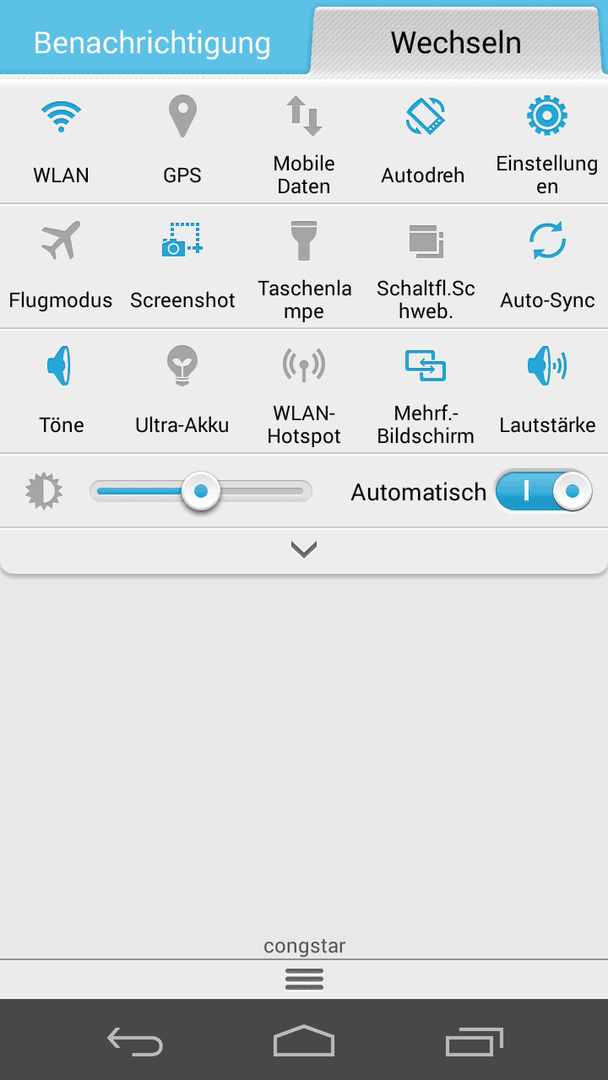Toggle Schaltfl.Schweb. button

tap(425, 267)
